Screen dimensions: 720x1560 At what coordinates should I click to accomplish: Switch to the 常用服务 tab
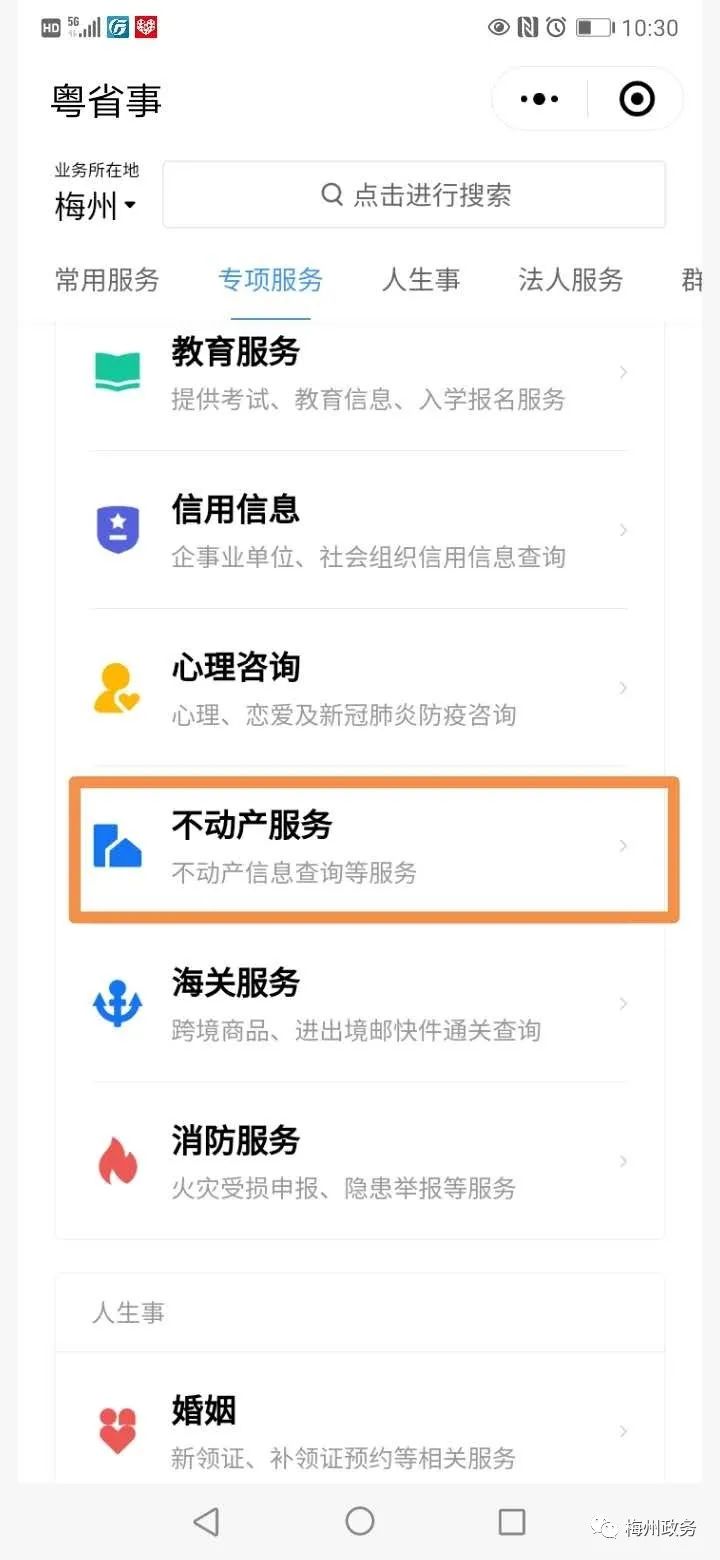tap(107, 280)
